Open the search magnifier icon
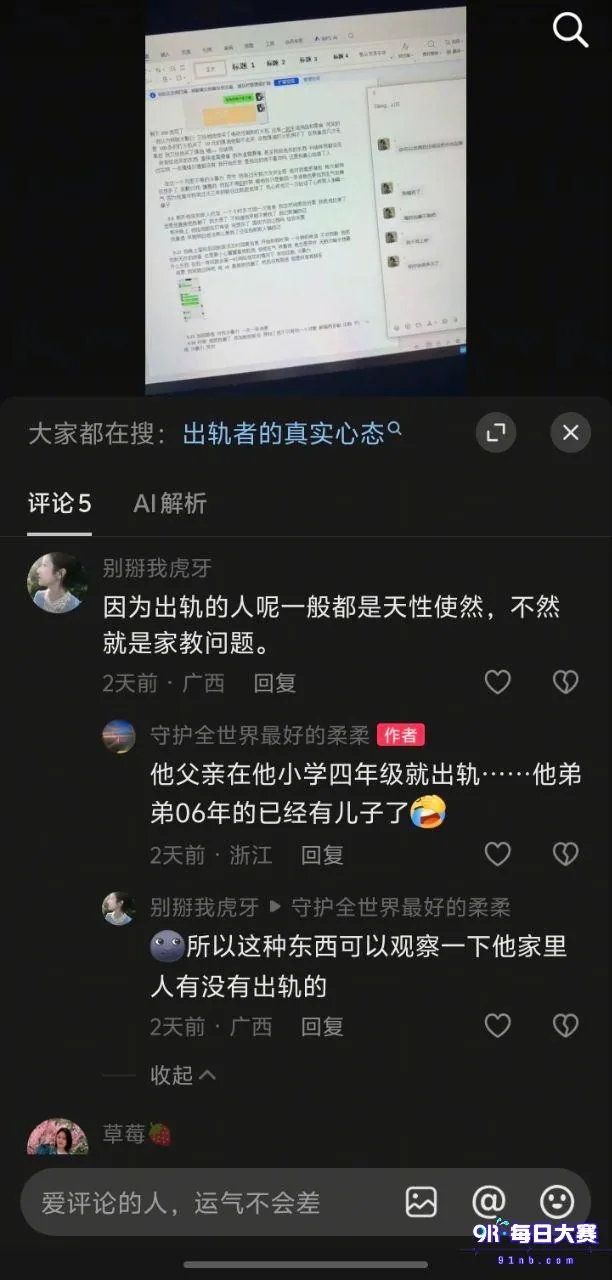612x1280 pixels. point(570,30)
